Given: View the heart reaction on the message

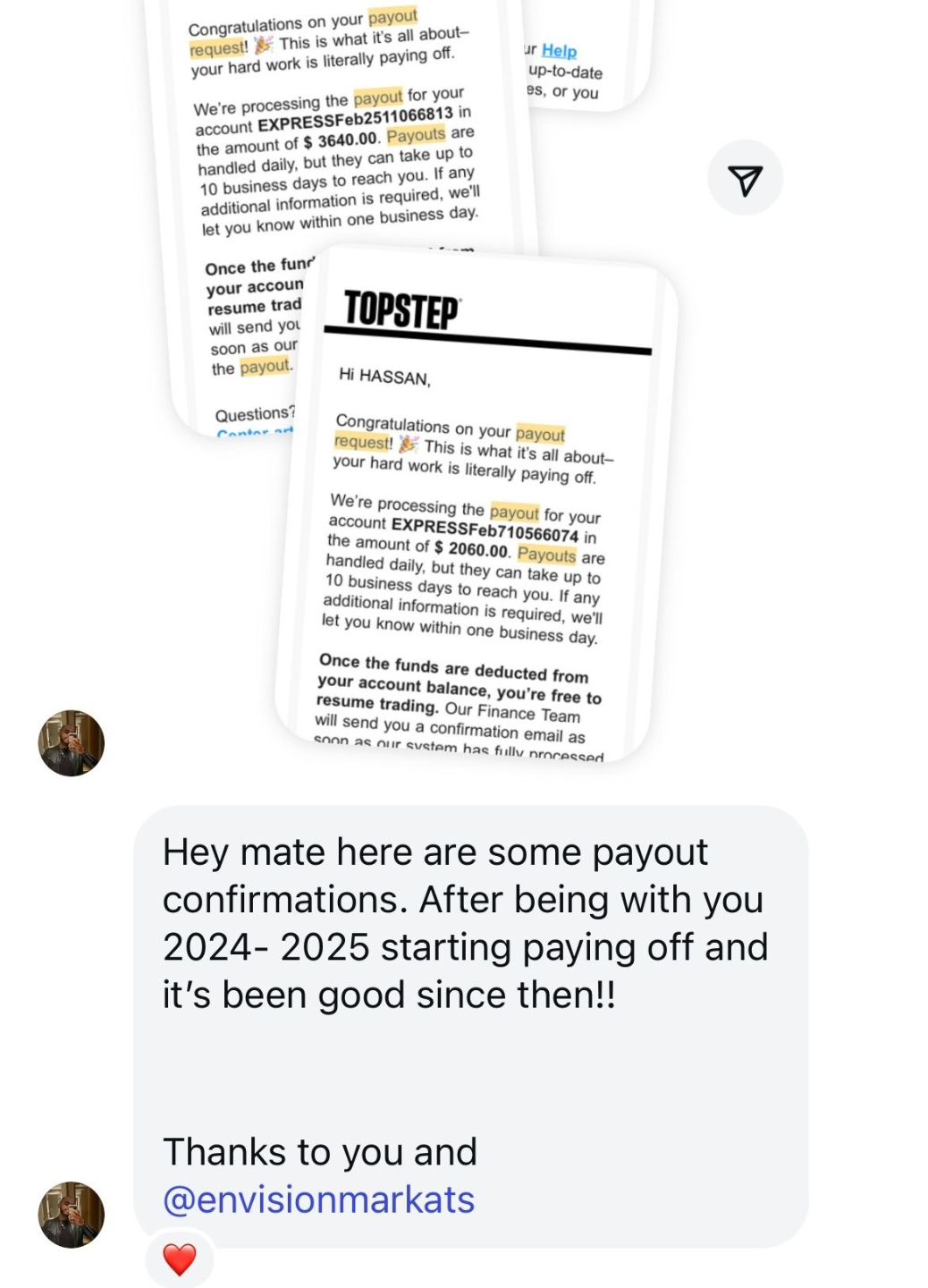Looking at the screenshot, I should [x=180, y=1259].
